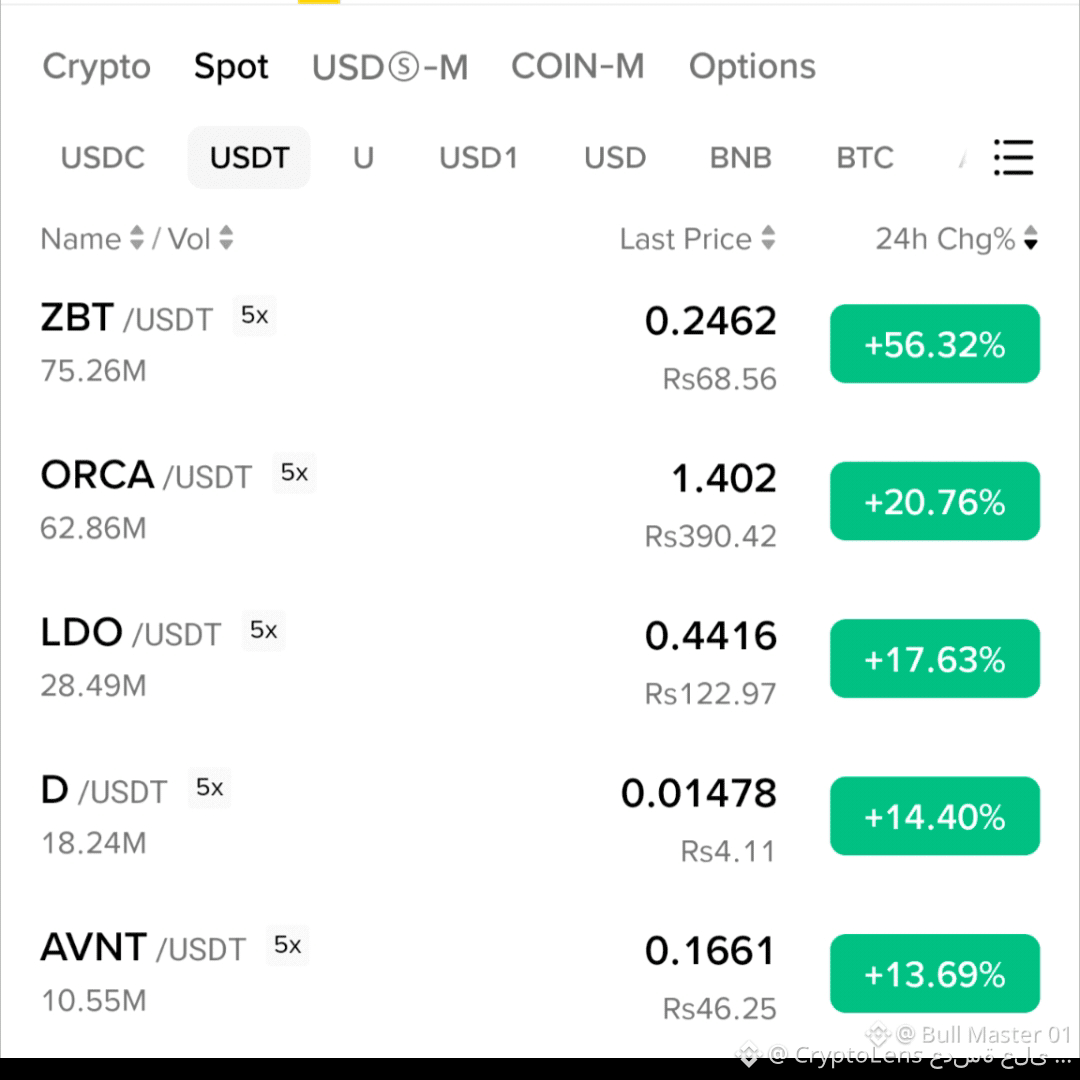Open the ZBT/USDT pair
1080x1080 pixels.
pyautogui.click(x=540, y=344)
